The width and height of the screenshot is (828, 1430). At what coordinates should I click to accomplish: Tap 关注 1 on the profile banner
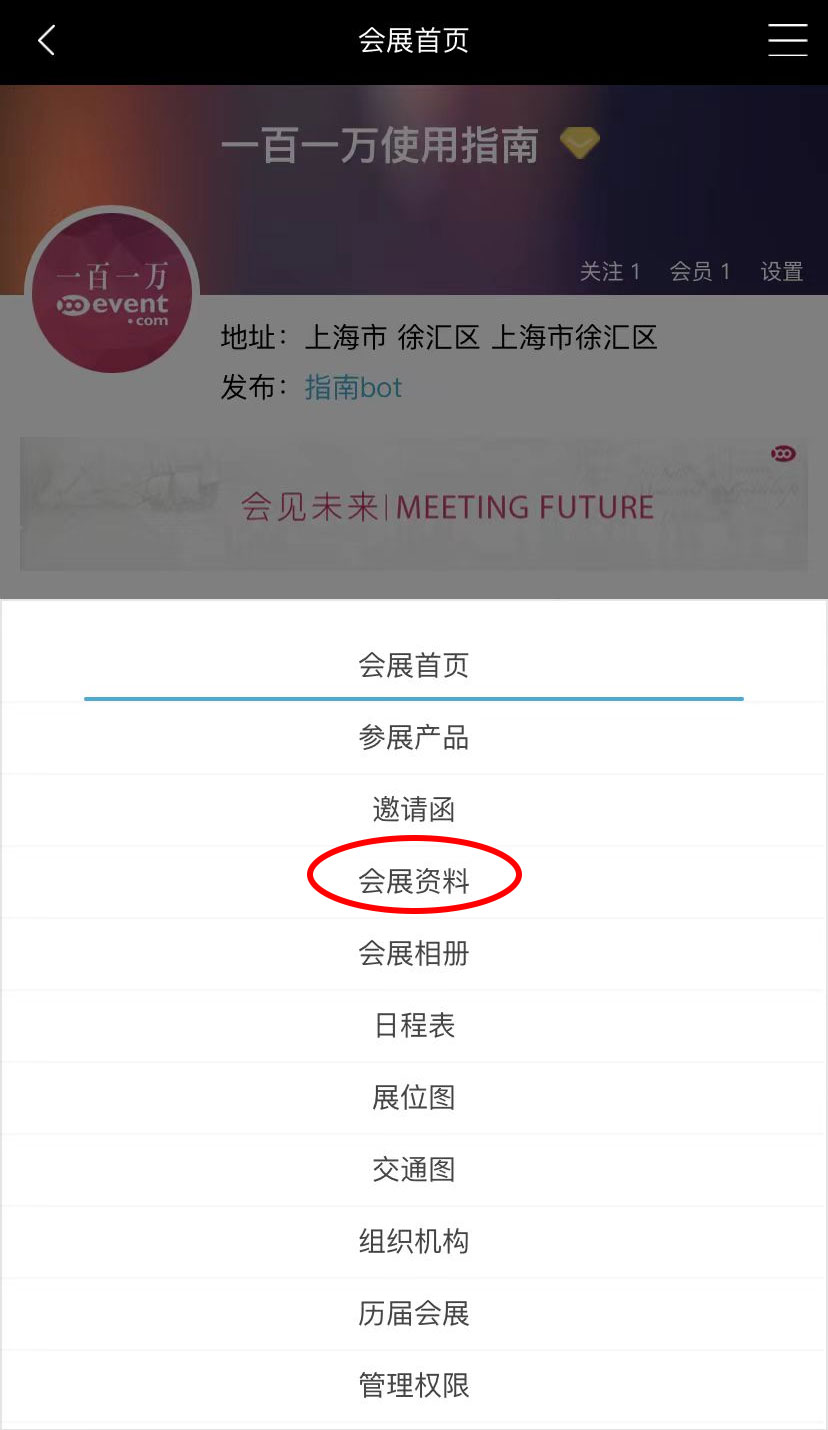[x=610, y=271]
